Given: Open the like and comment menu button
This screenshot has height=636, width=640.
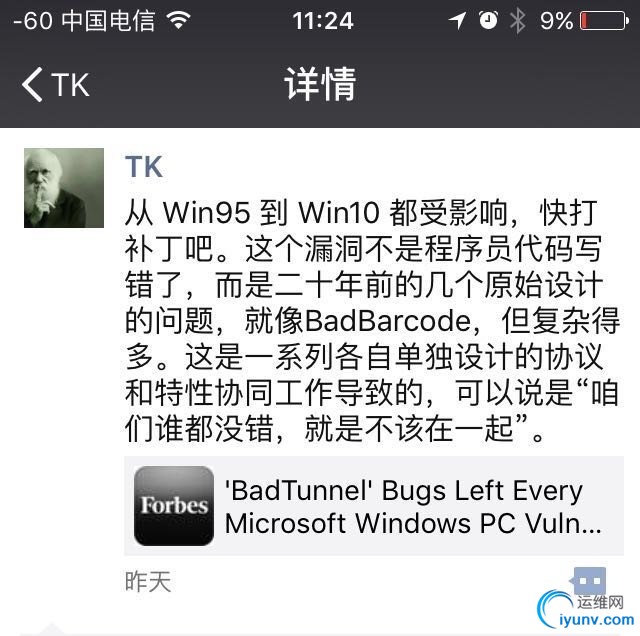Looking at the screenshot, I should 589,582.
